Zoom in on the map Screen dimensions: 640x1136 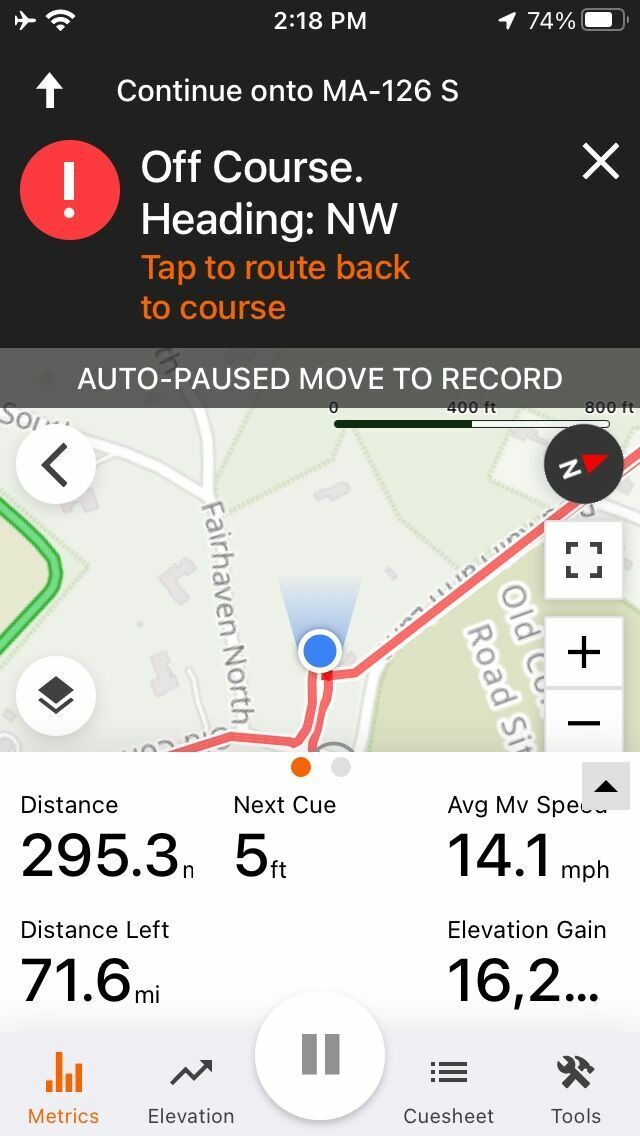[x=584, y=653]
